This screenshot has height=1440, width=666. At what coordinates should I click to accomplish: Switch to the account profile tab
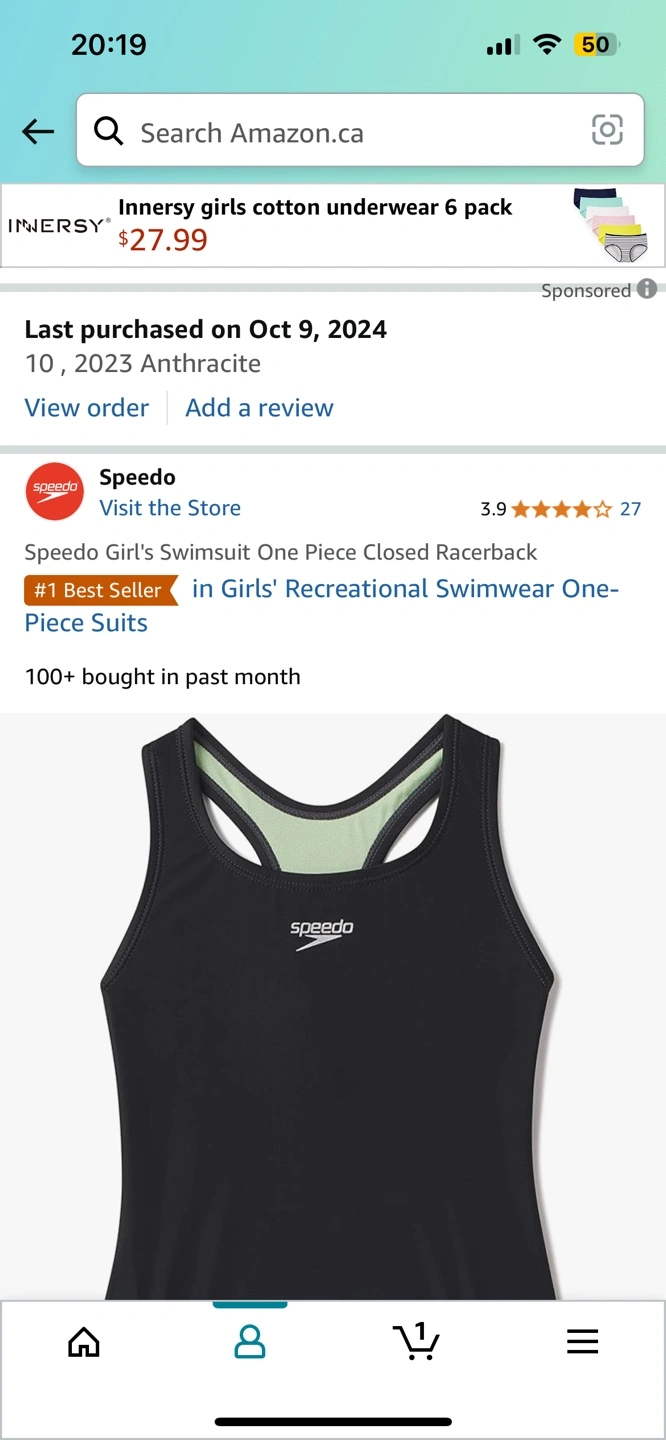[250, 1342]
